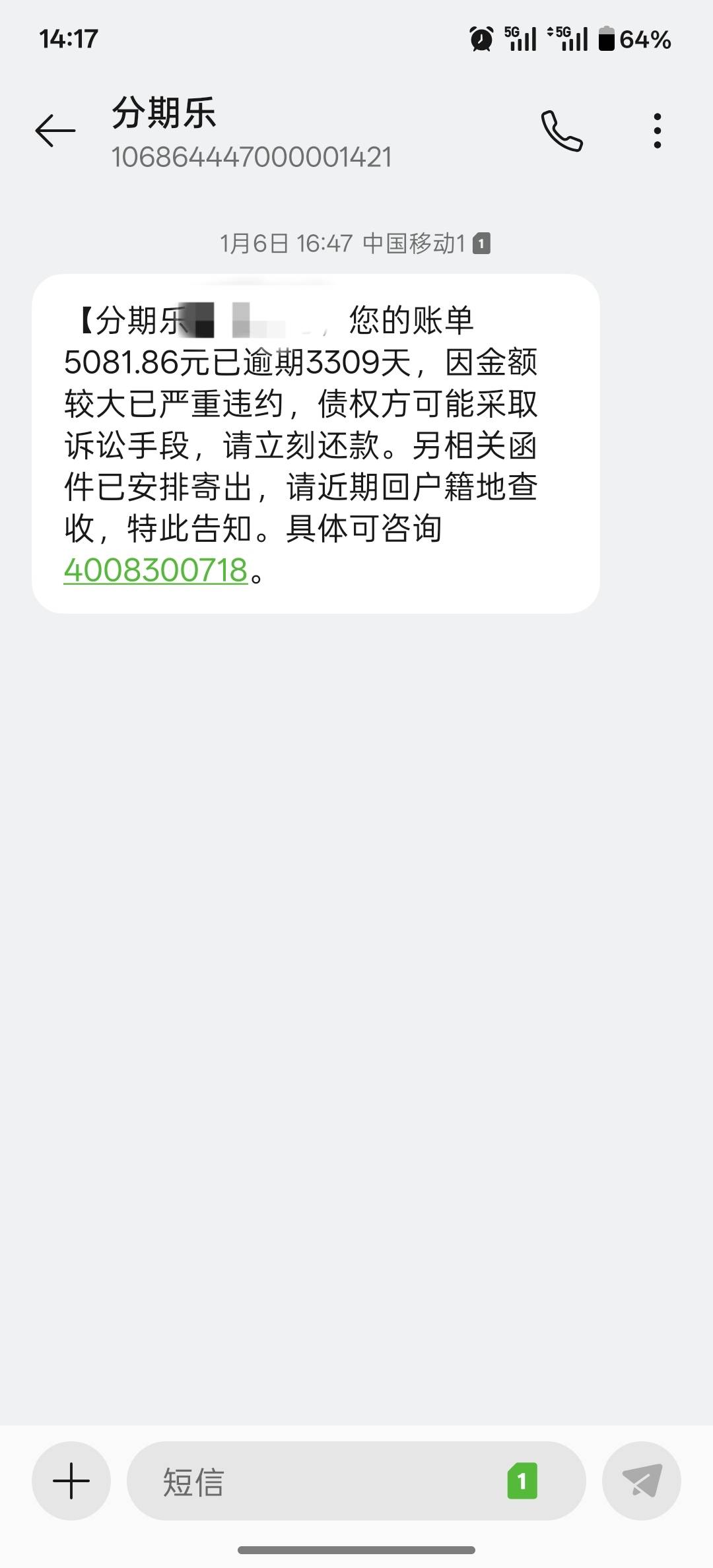The image size is (713, 1568).
Task: Tap the phone number link 4008300718
Action: [x=156, y=570]
